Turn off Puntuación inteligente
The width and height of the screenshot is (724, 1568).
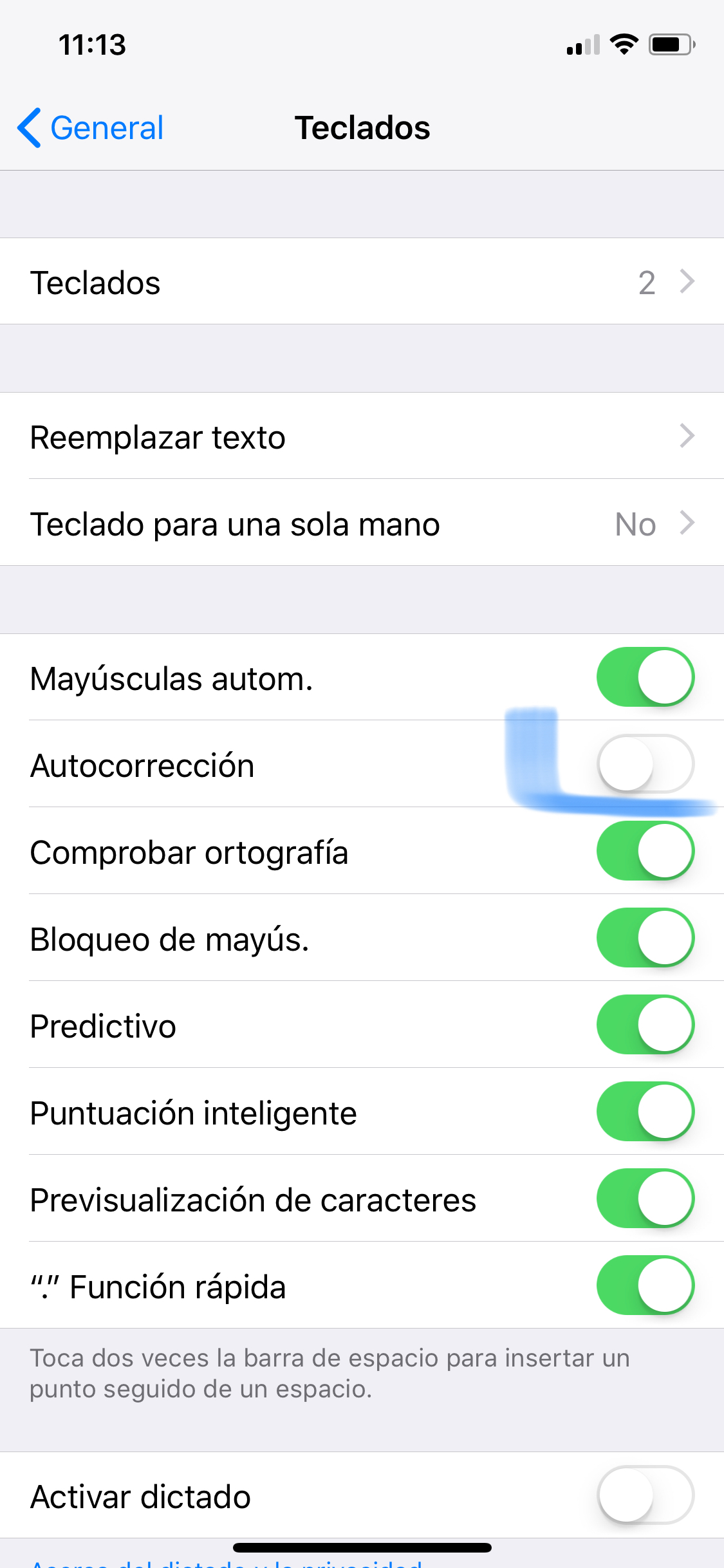click(645, 1112)
